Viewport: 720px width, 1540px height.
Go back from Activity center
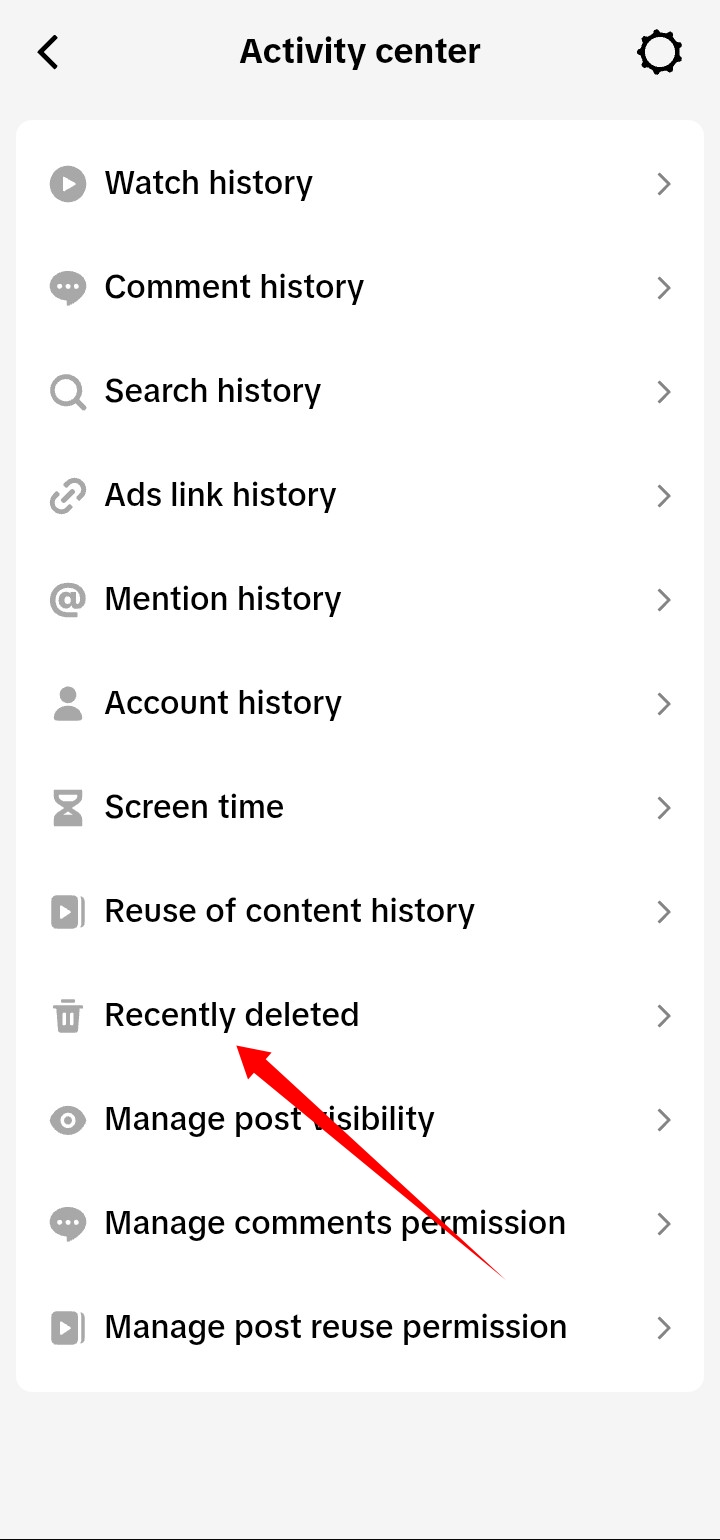(x=48, y=52)
